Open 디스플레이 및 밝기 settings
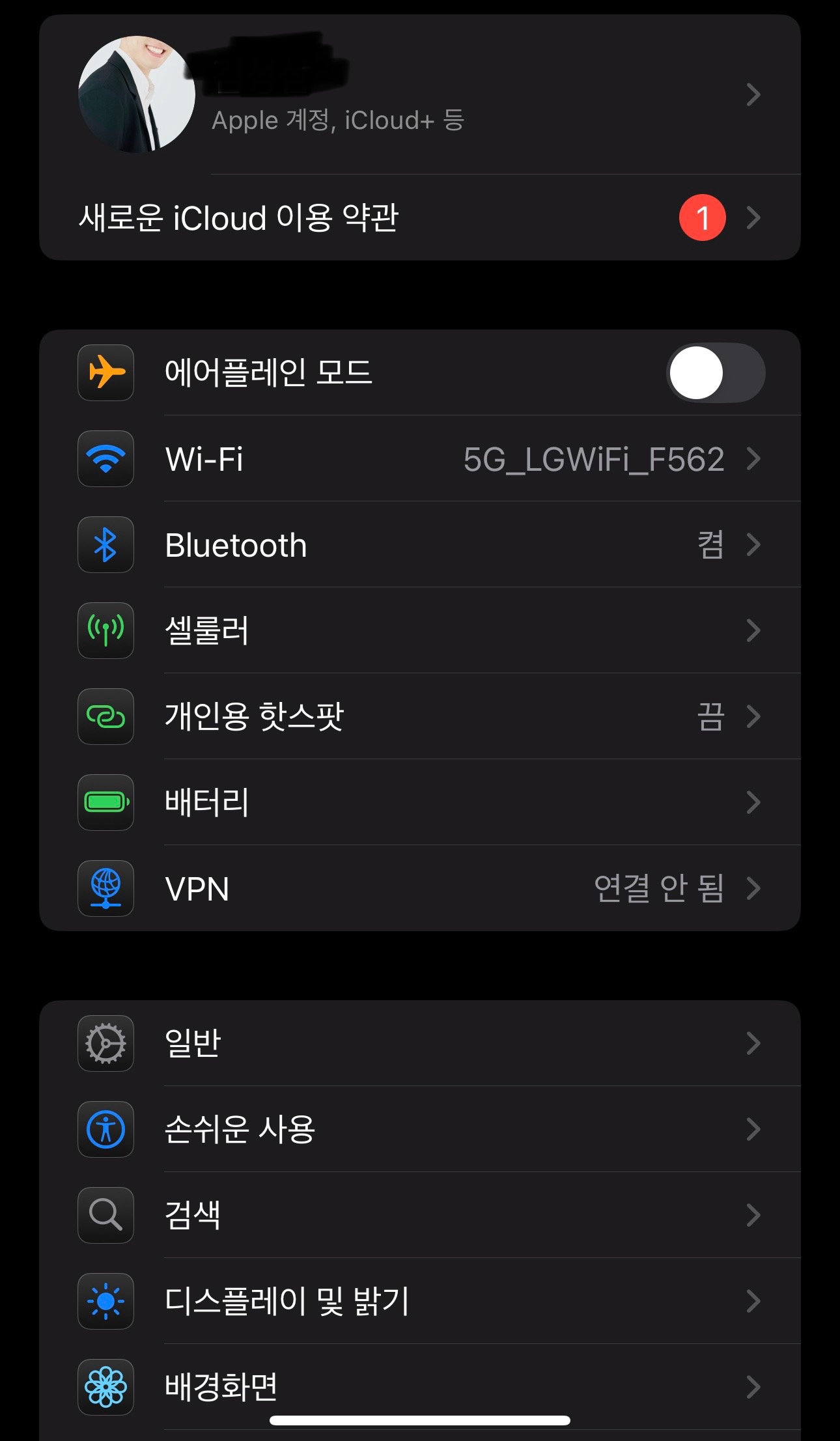Image resolution: width=840 pixels, height=1441 pixels. pos(419,1301)
